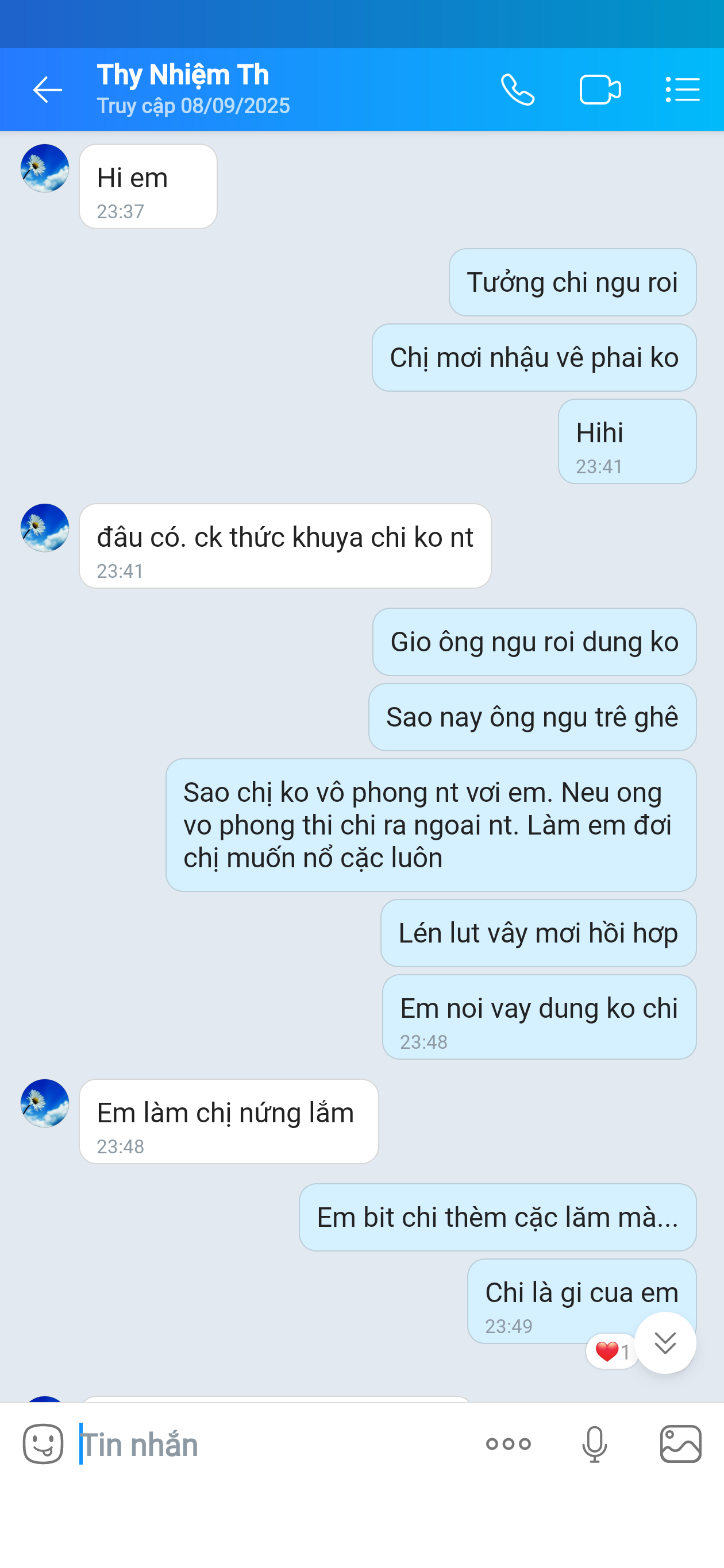Go back from the chat
Viewport: 724px width, 1568px height.
tap(47, 90)
